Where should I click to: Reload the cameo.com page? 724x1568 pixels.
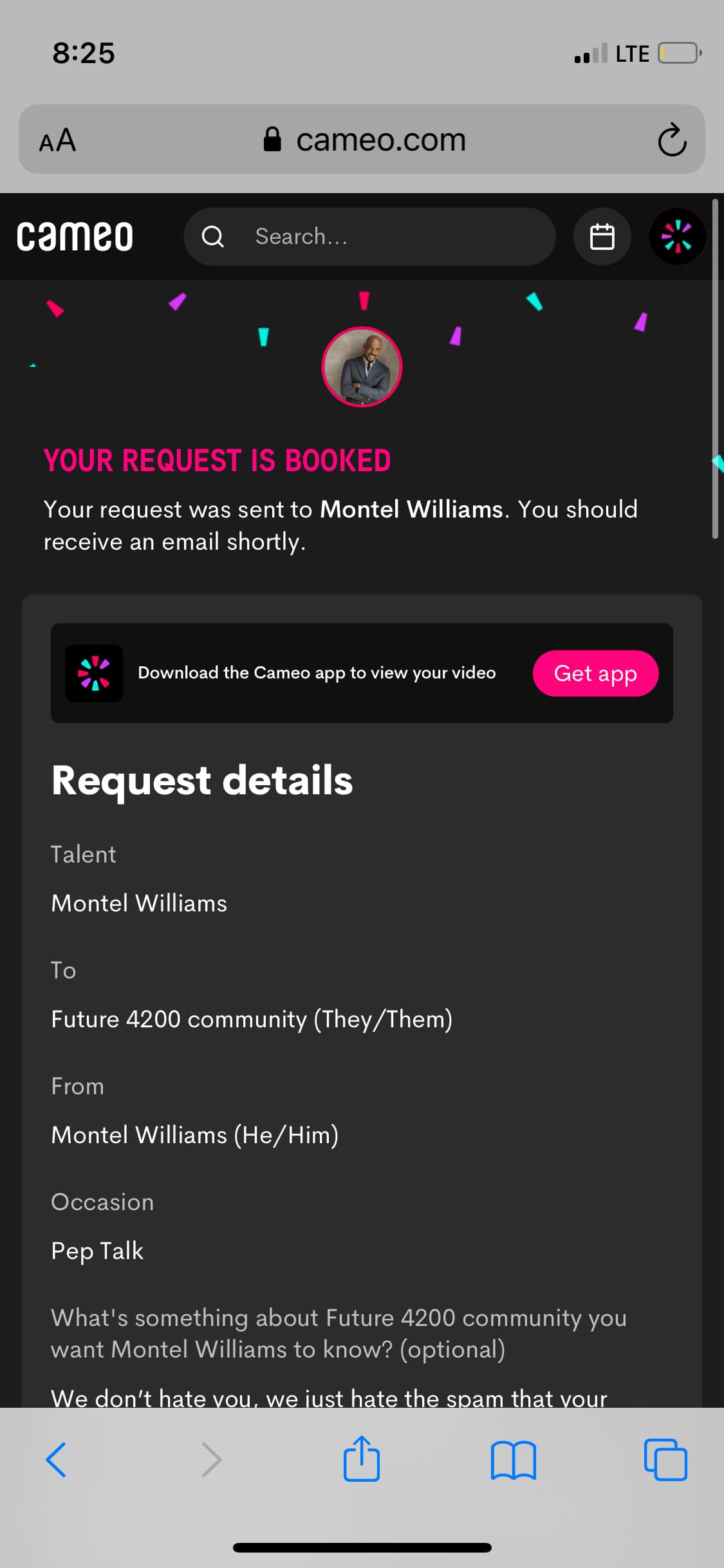(672, 139)
